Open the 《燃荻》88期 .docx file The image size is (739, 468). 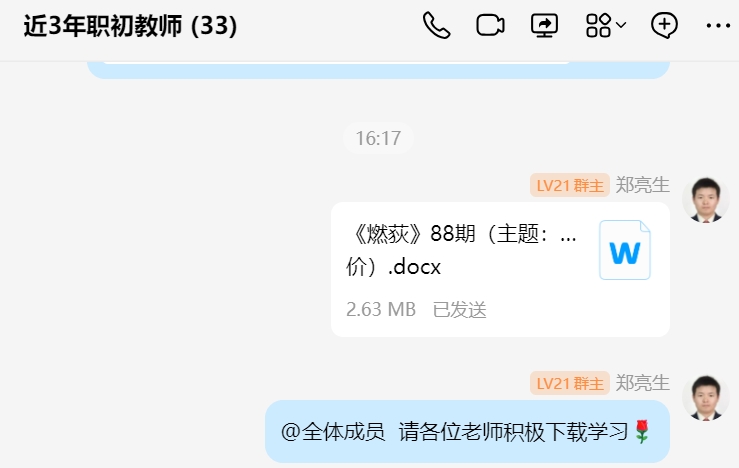[x=500, y=268]
